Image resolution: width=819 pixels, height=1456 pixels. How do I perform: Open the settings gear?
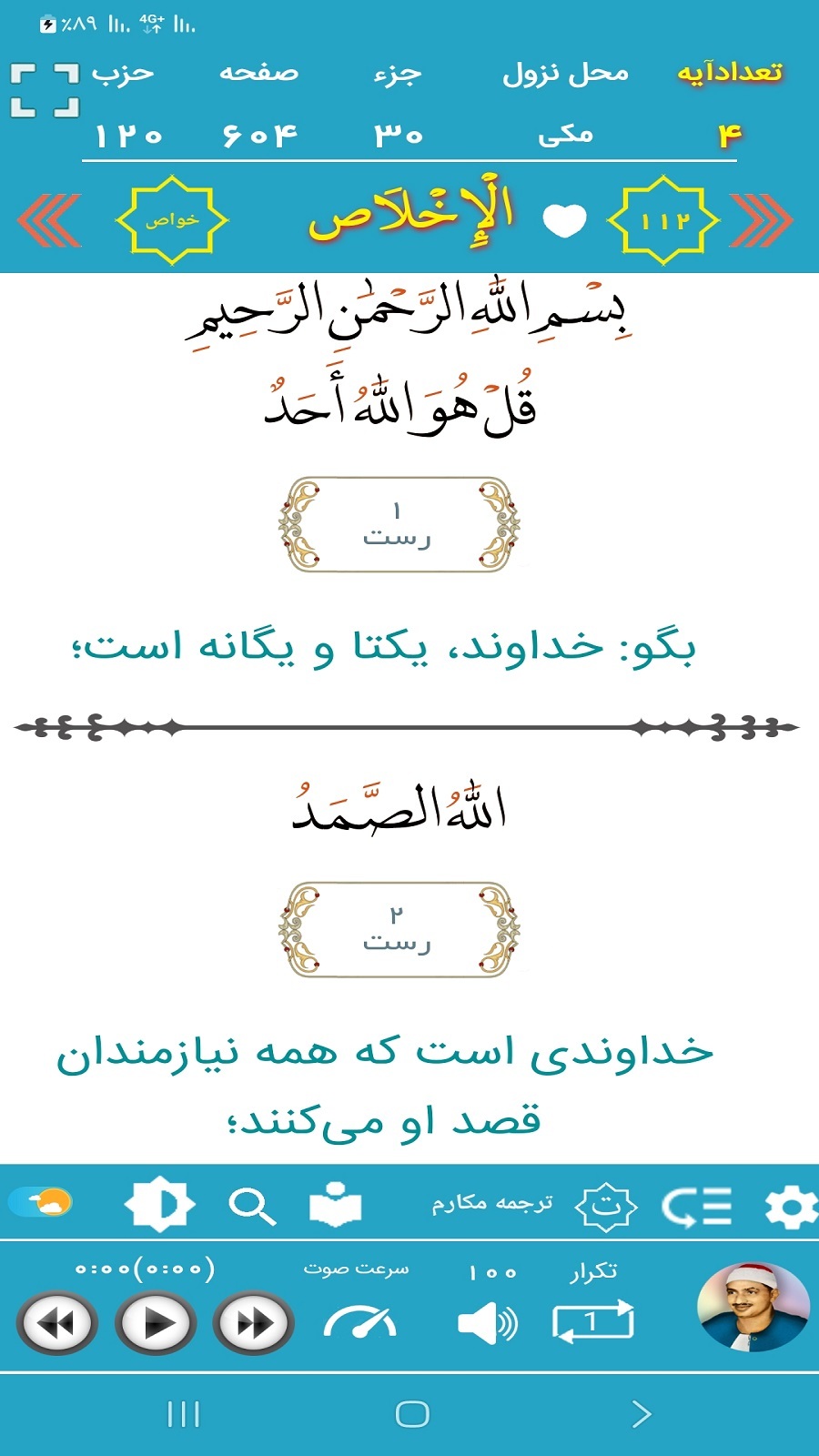[790, 1208]
